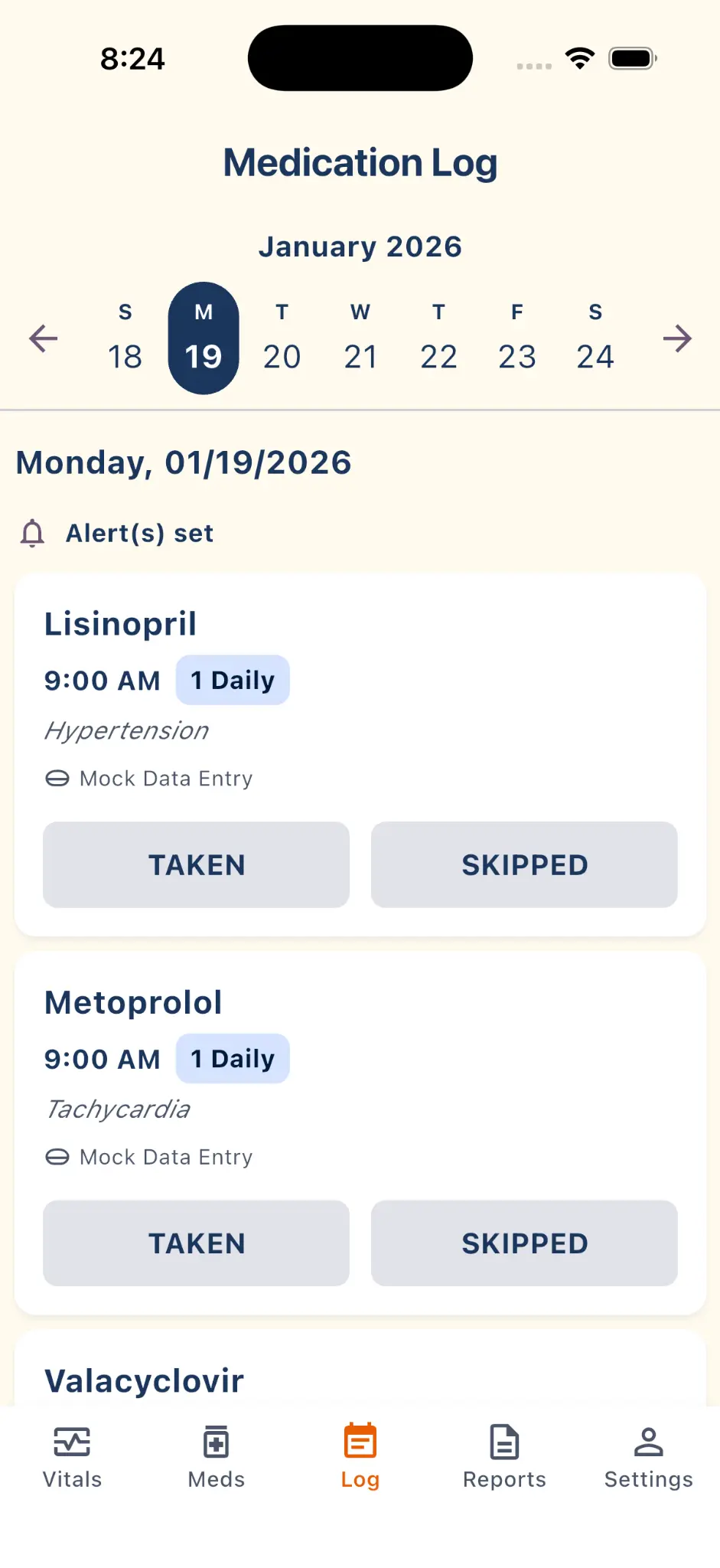Image resolution: width=720 pixels, height=1568 pixels.
Task: Toggle Lisinopril to SKIPPED status
Action: [524, 864]
